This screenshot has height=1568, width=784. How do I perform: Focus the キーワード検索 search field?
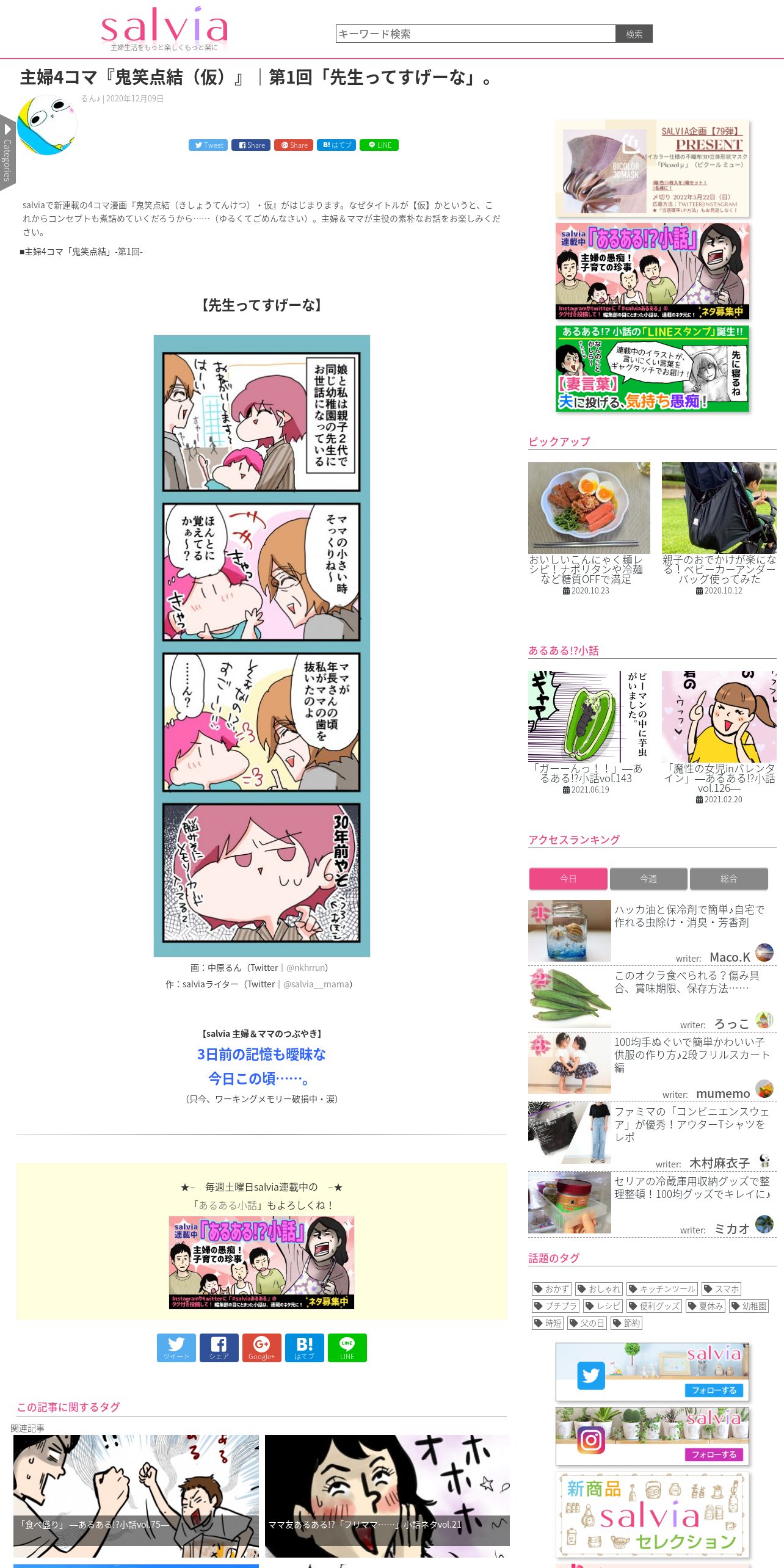pyautogui.click(x=475, y=34)
